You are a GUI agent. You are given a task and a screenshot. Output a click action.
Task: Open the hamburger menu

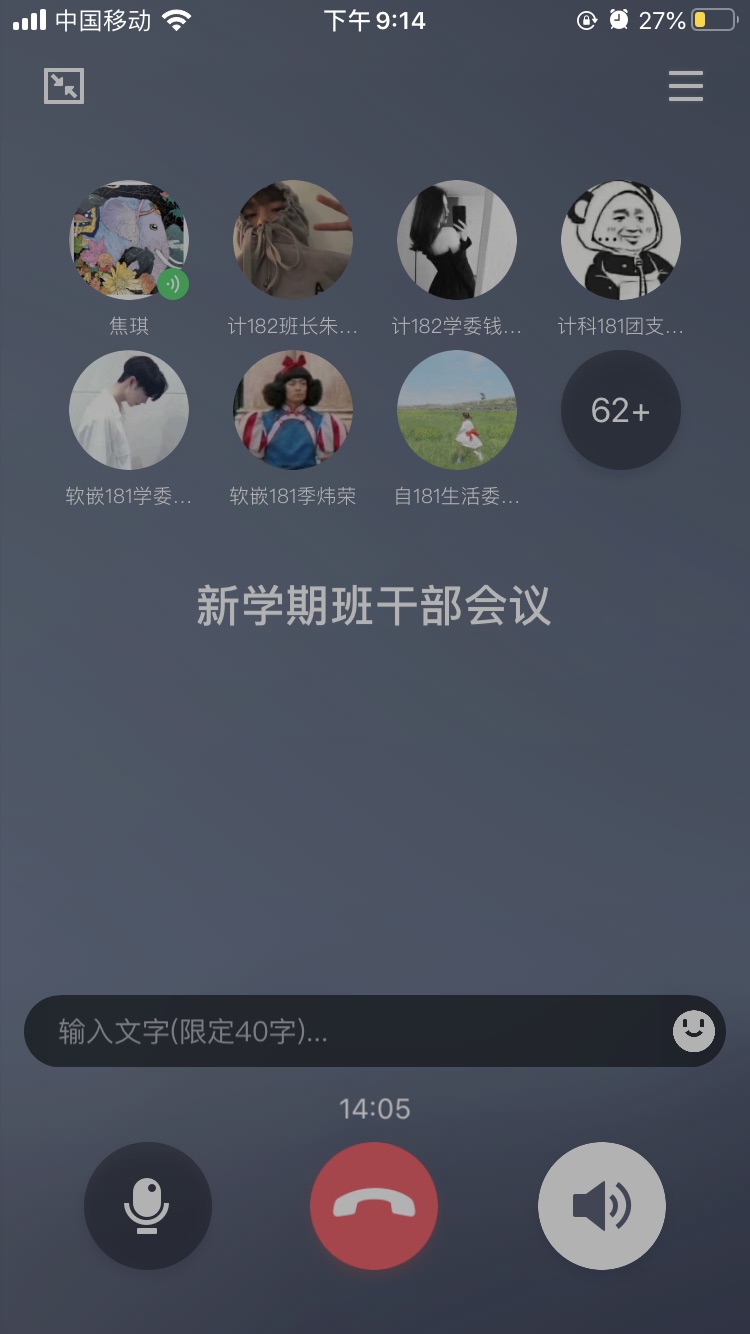coord(686,87)
